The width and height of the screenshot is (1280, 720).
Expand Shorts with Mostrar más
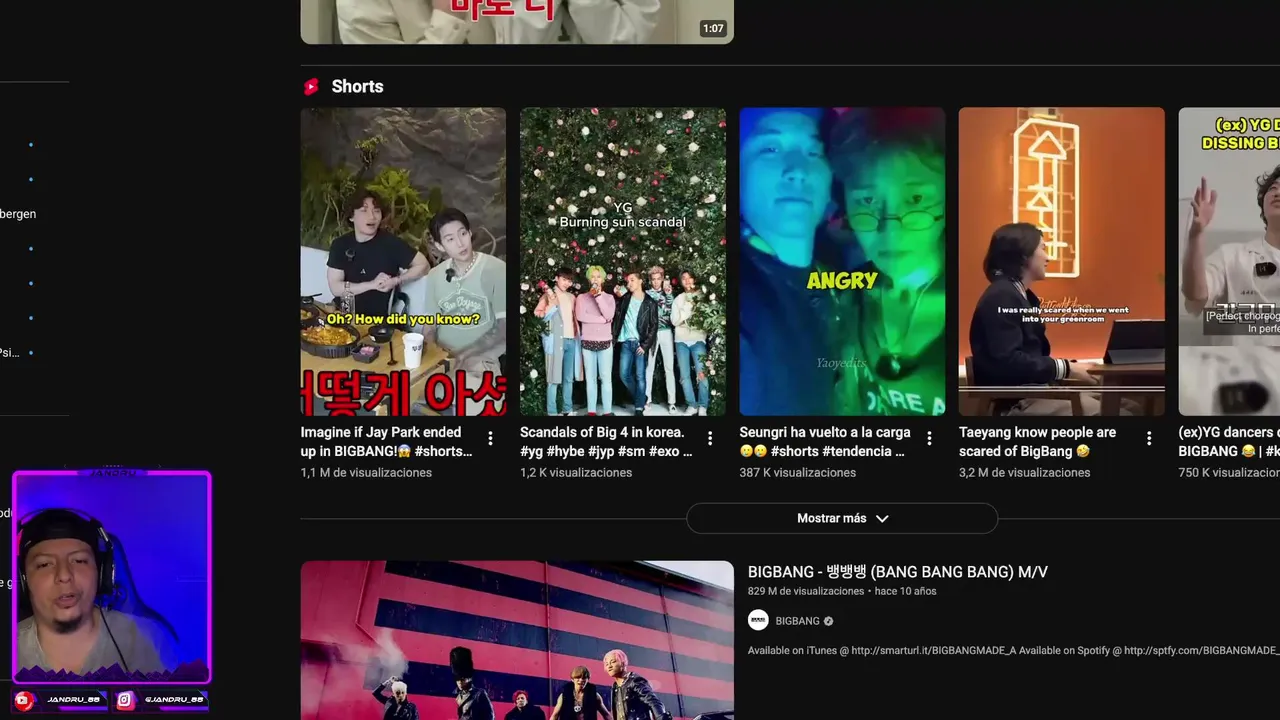(842, 518)
